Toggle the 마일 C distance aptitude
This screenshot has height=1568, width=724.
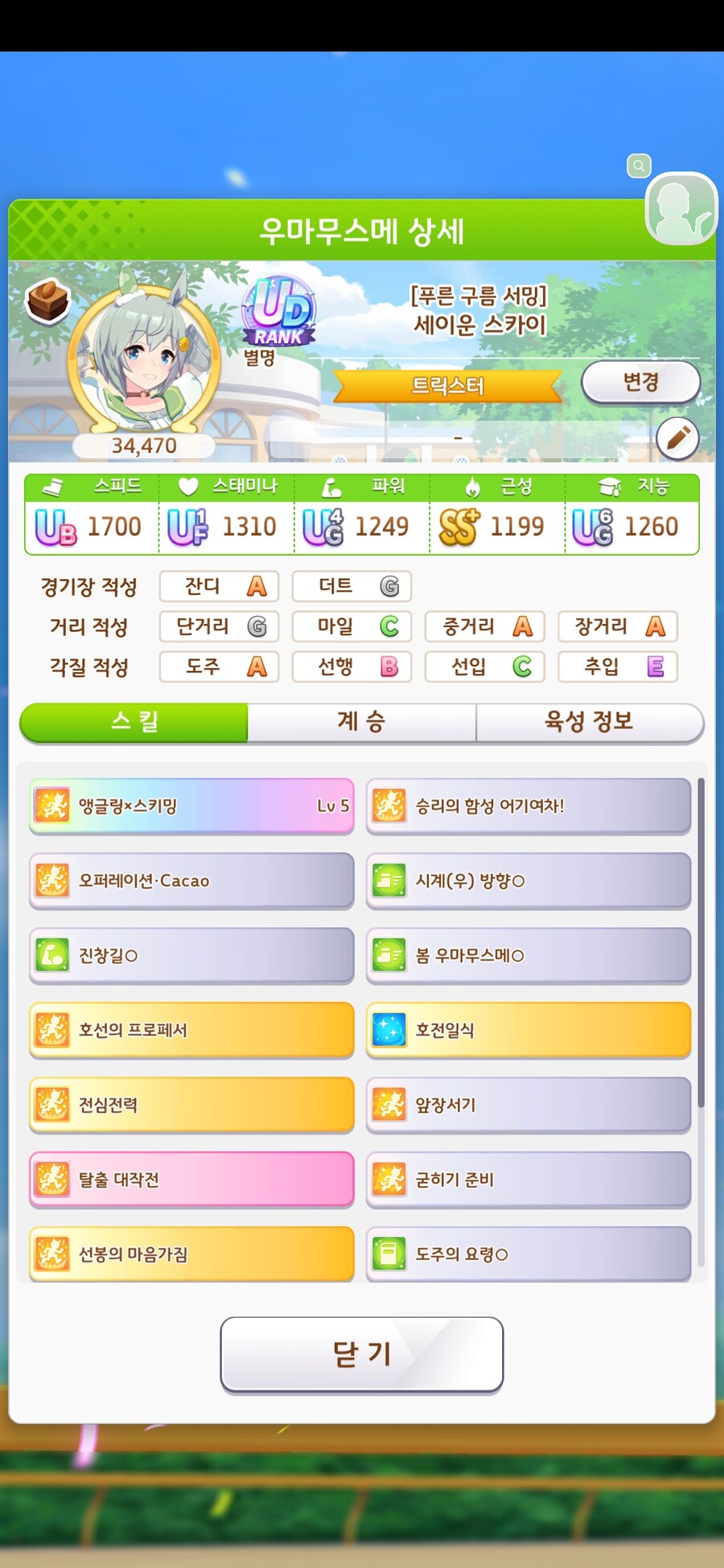pos(352,626)
